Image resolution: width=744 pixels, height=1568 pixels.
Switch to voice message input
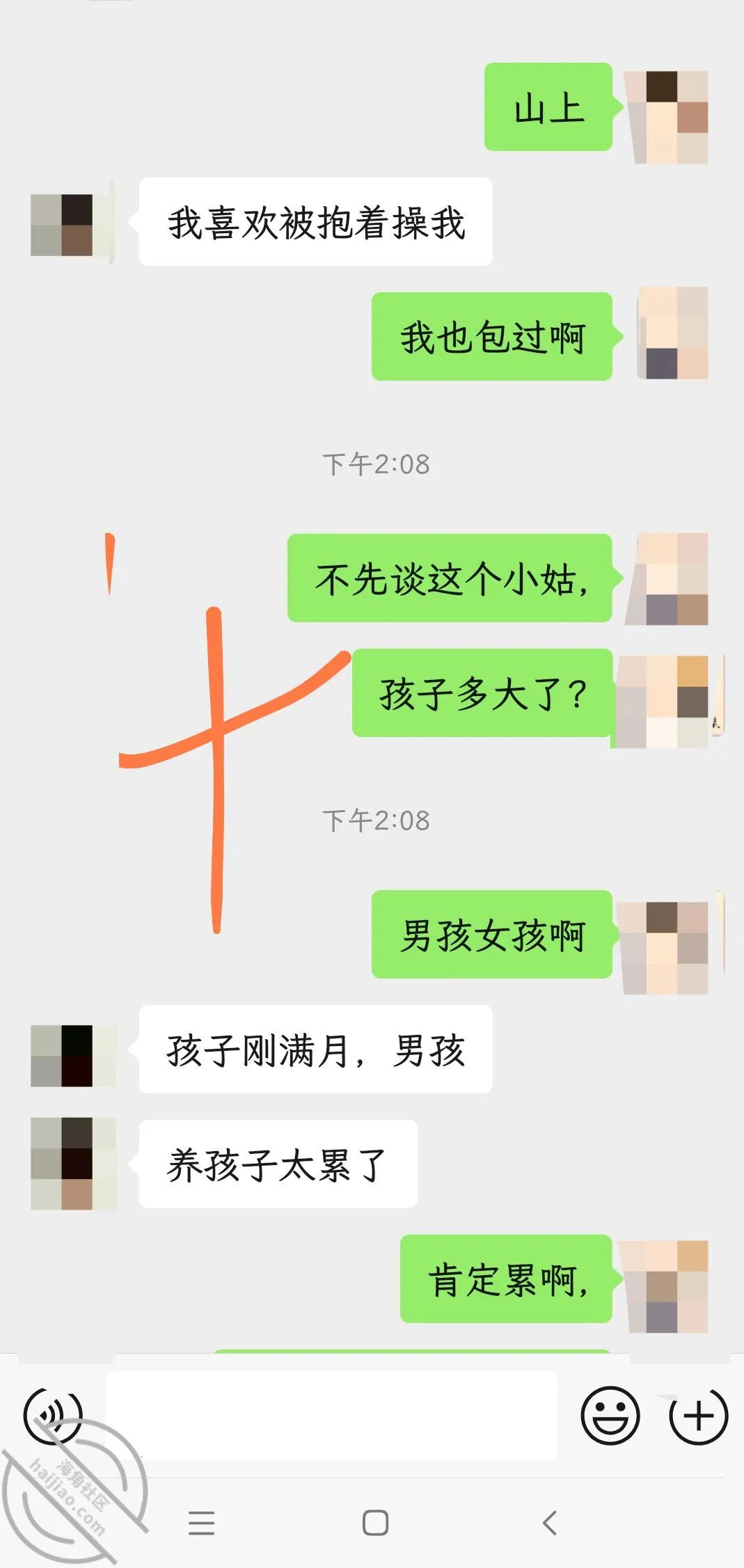click(53, 1415)
